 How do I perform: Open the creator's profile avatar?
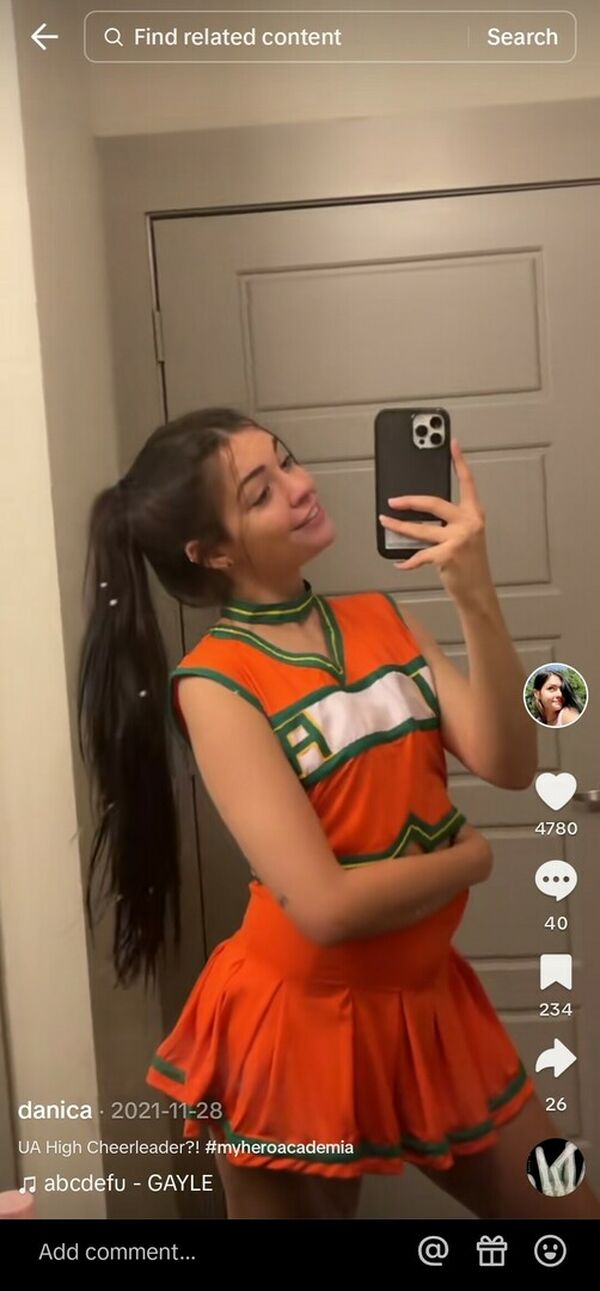pyautogui.click(x=555, y=695)
